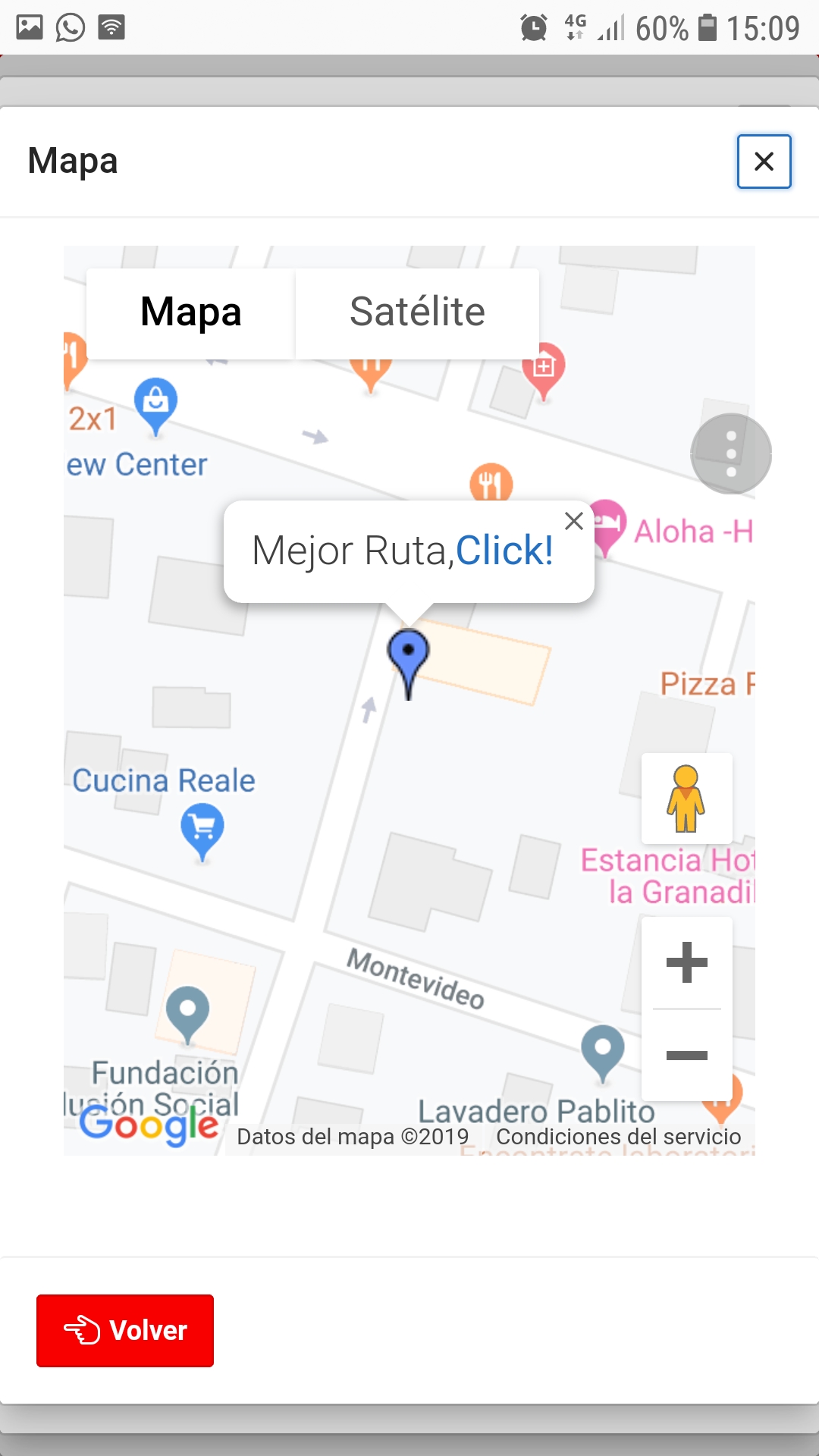The image size is (819, 1456).
Task: Zoom in on the map
Action: click(686, 962)
